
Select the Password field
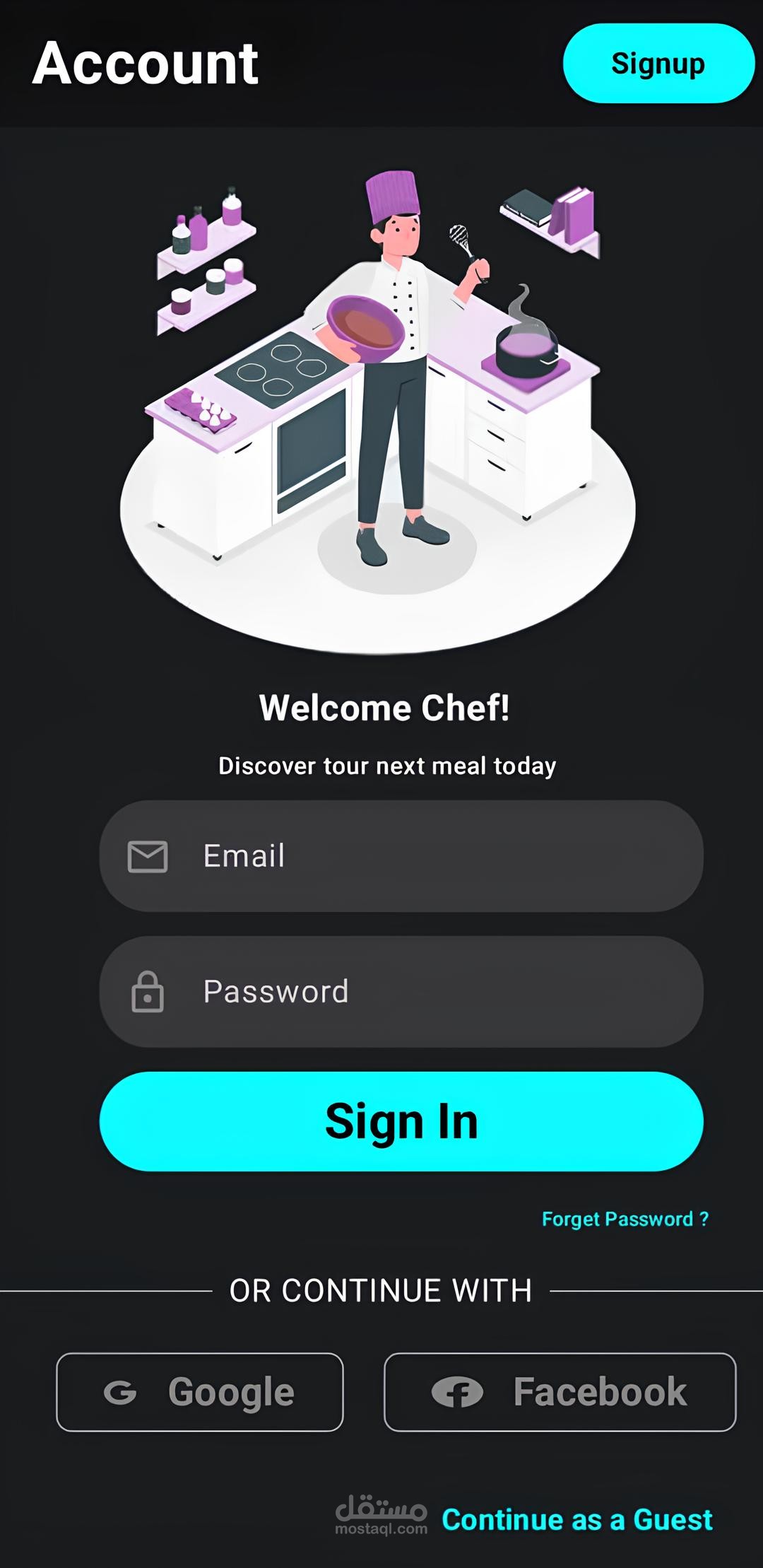[x=401, y=992]
